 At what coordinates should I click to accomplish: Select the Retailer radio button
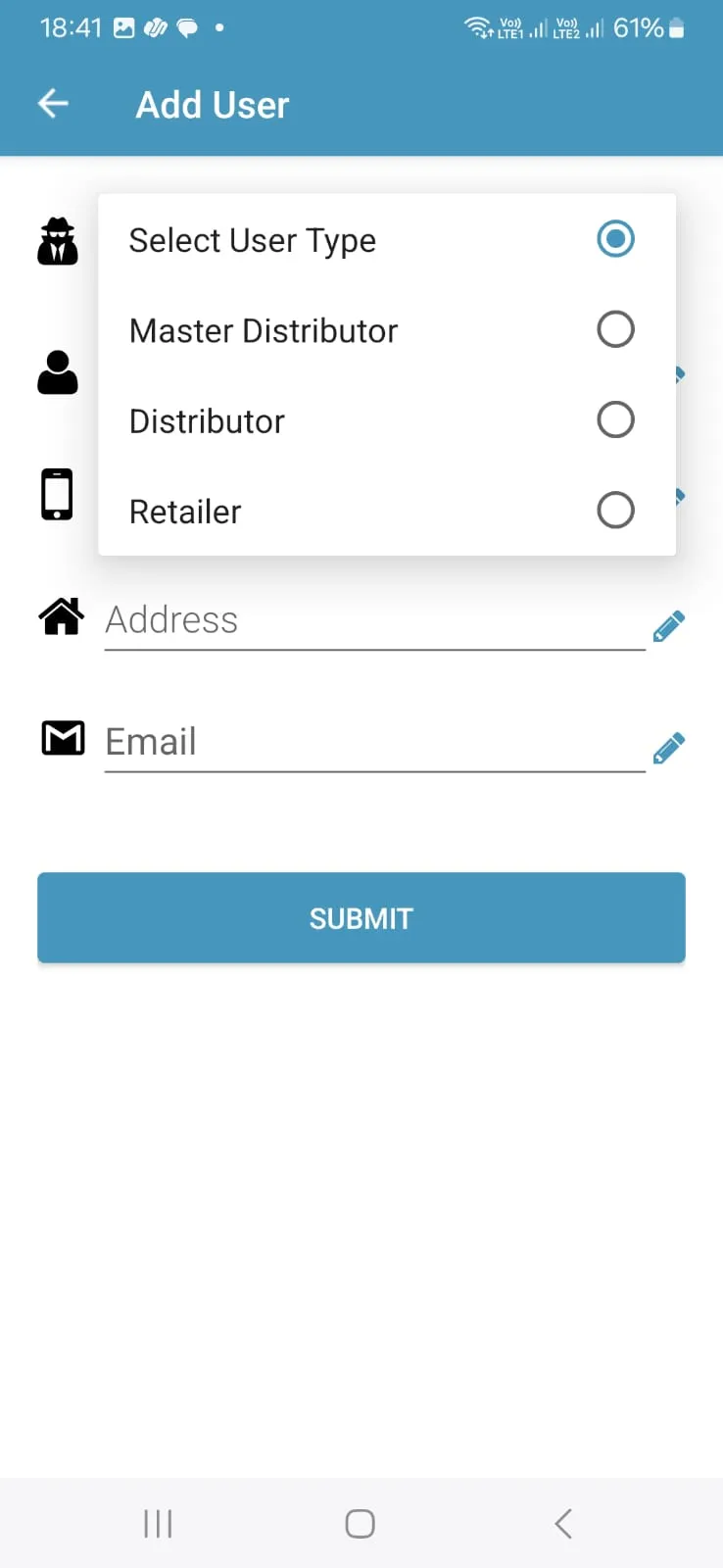(x=615, y=510)
